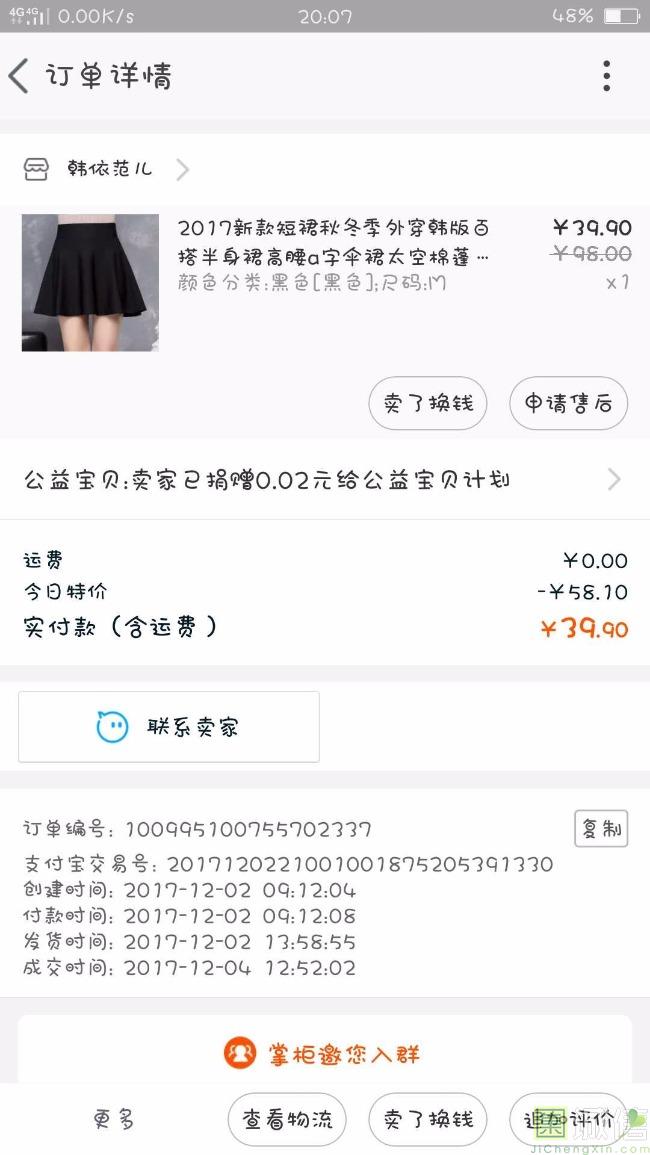View the black skirt product details
This screenshot has width=650, height=1155.
coord(90,282)
